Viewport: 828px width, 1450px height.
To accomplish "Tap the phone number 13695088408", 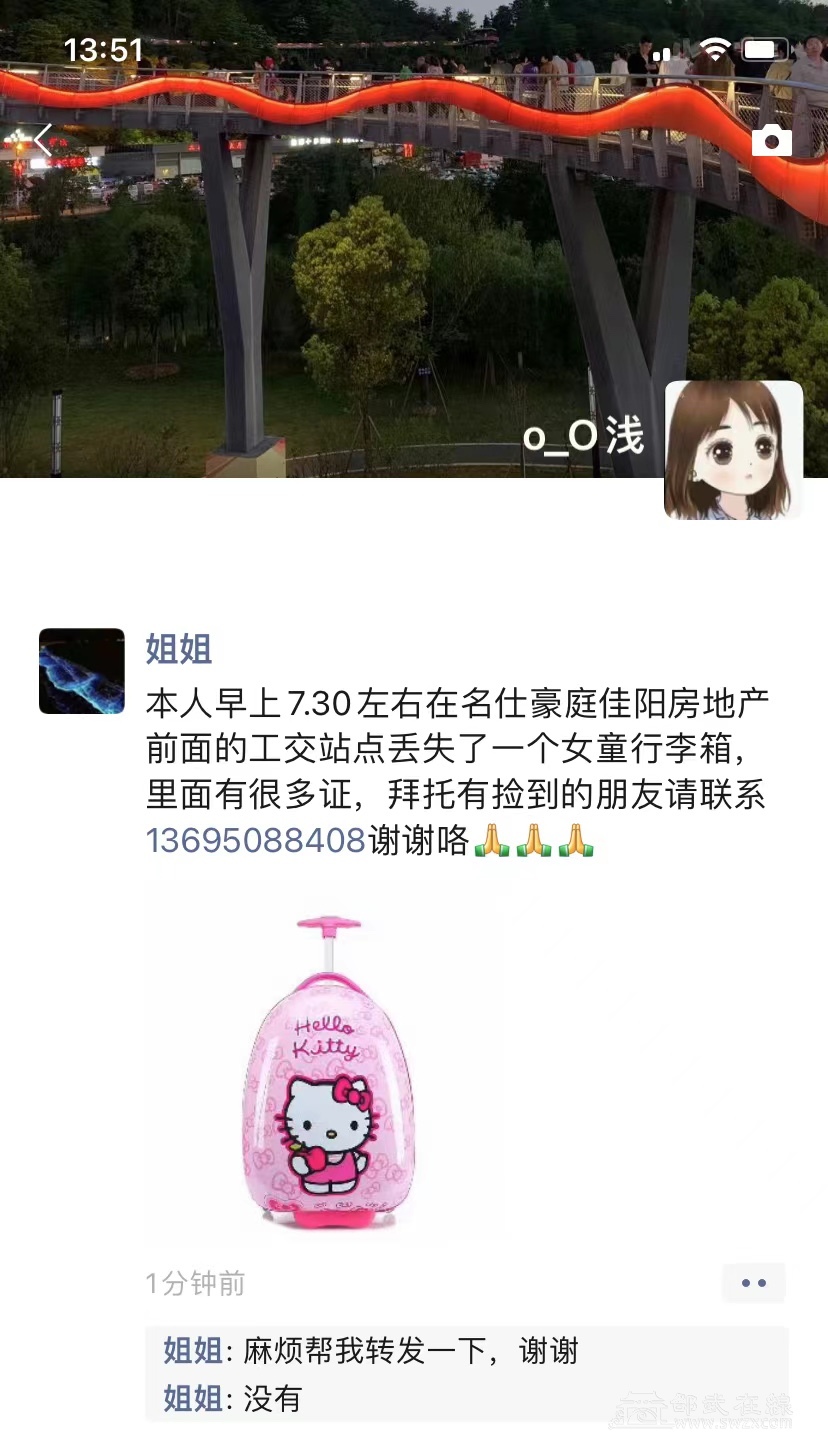I will pyautogui.click(x=256, y=840).
